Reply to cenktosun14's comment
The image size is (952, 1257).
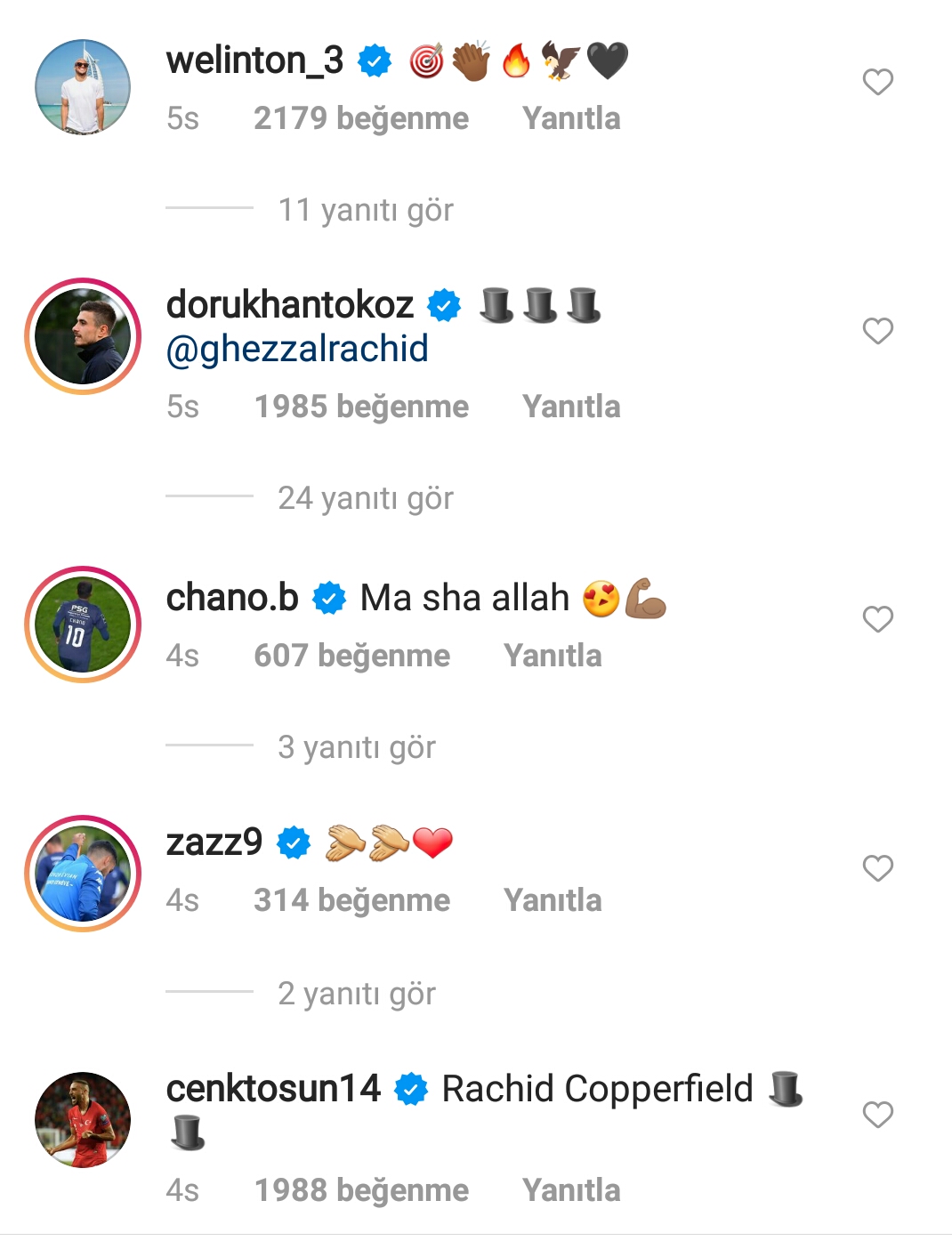click(570, 1190)
